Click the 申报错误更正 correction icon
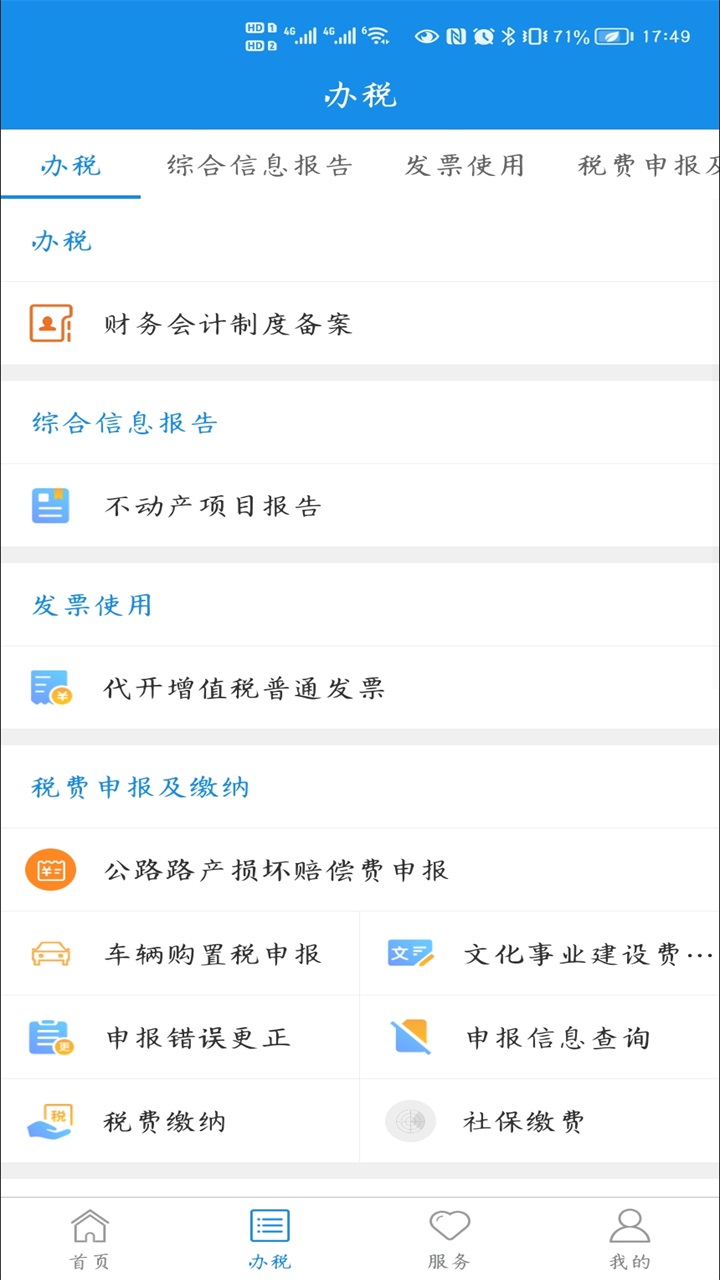 (50, 1037)
